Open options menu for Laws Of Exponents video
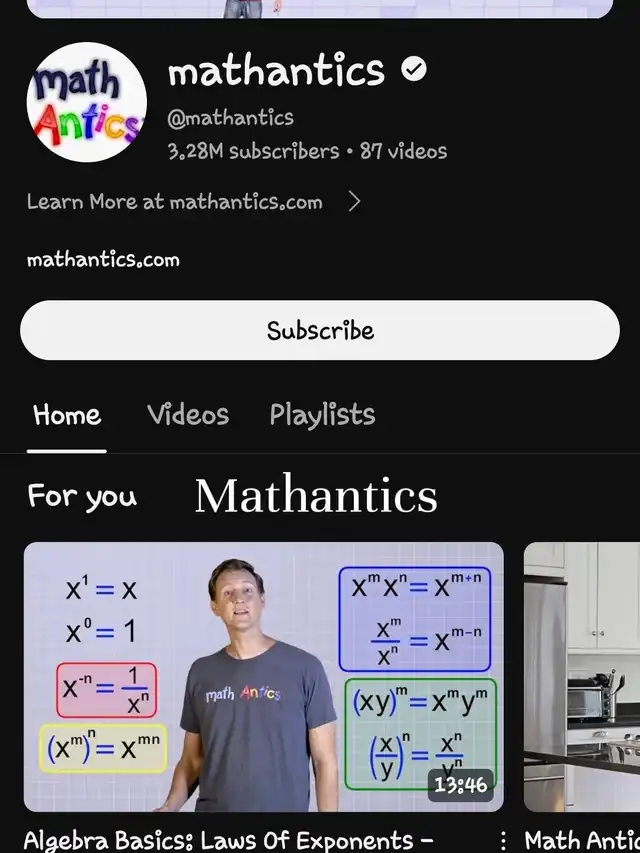The width and height of the screenshot is (640, 853). pos(504,840)
